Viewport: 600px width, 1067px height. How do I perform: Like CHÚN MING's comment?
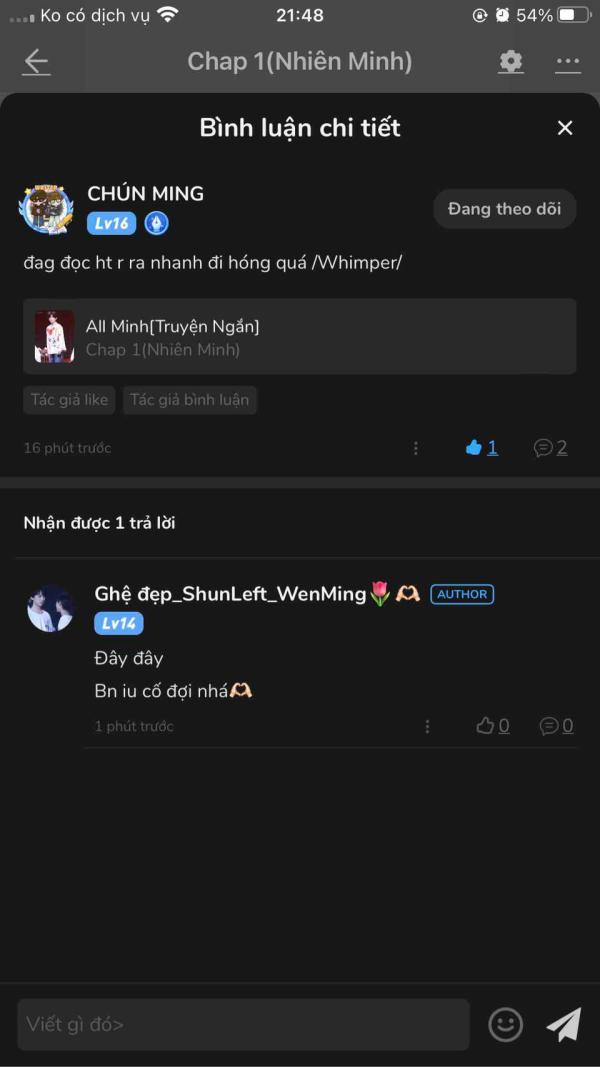tap(481, 448)
